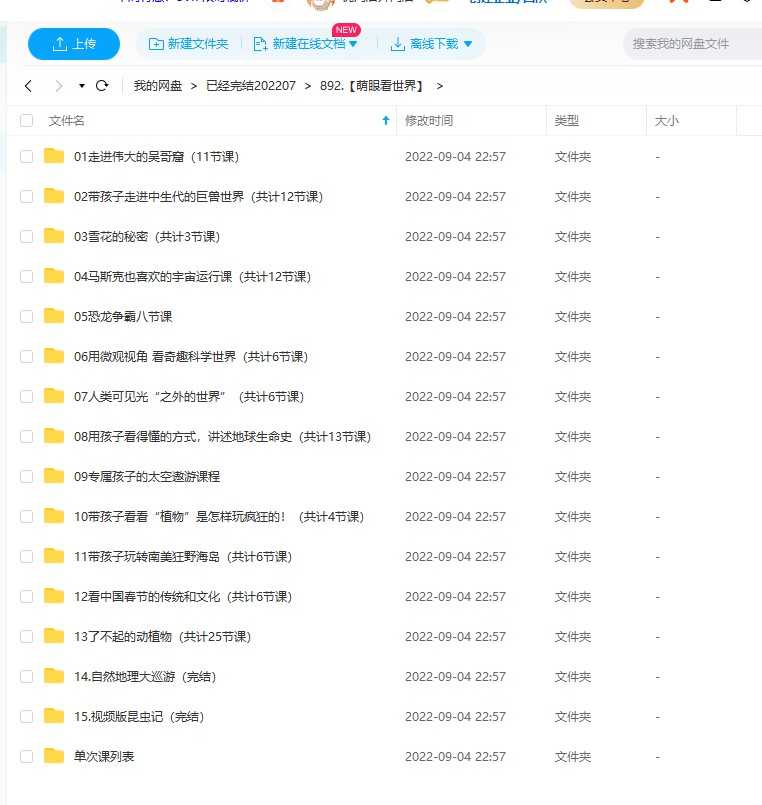Go to 已经完结202207 breadcrumb
The image size is (762, 805).
250,86
